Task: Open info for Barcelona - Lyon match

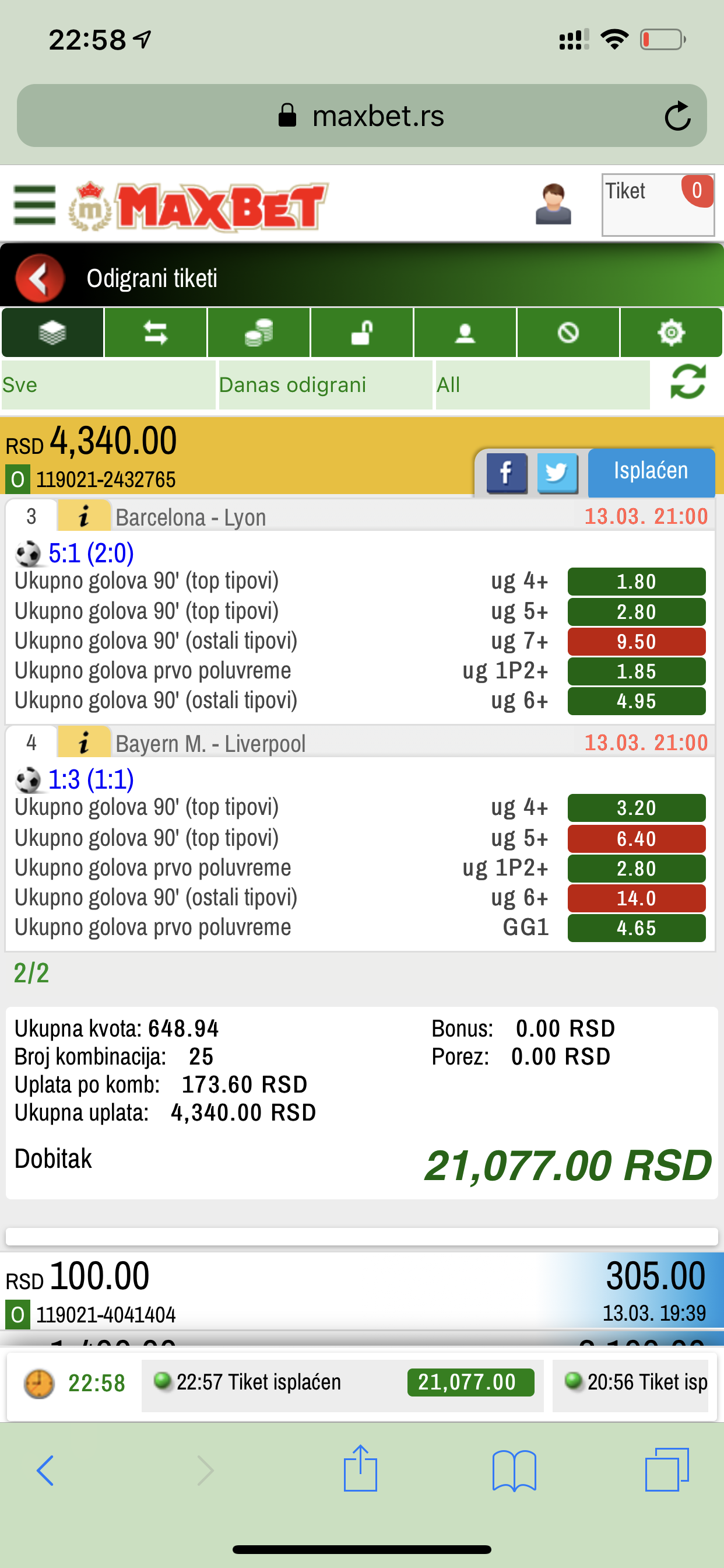Action: click(85, 516)
